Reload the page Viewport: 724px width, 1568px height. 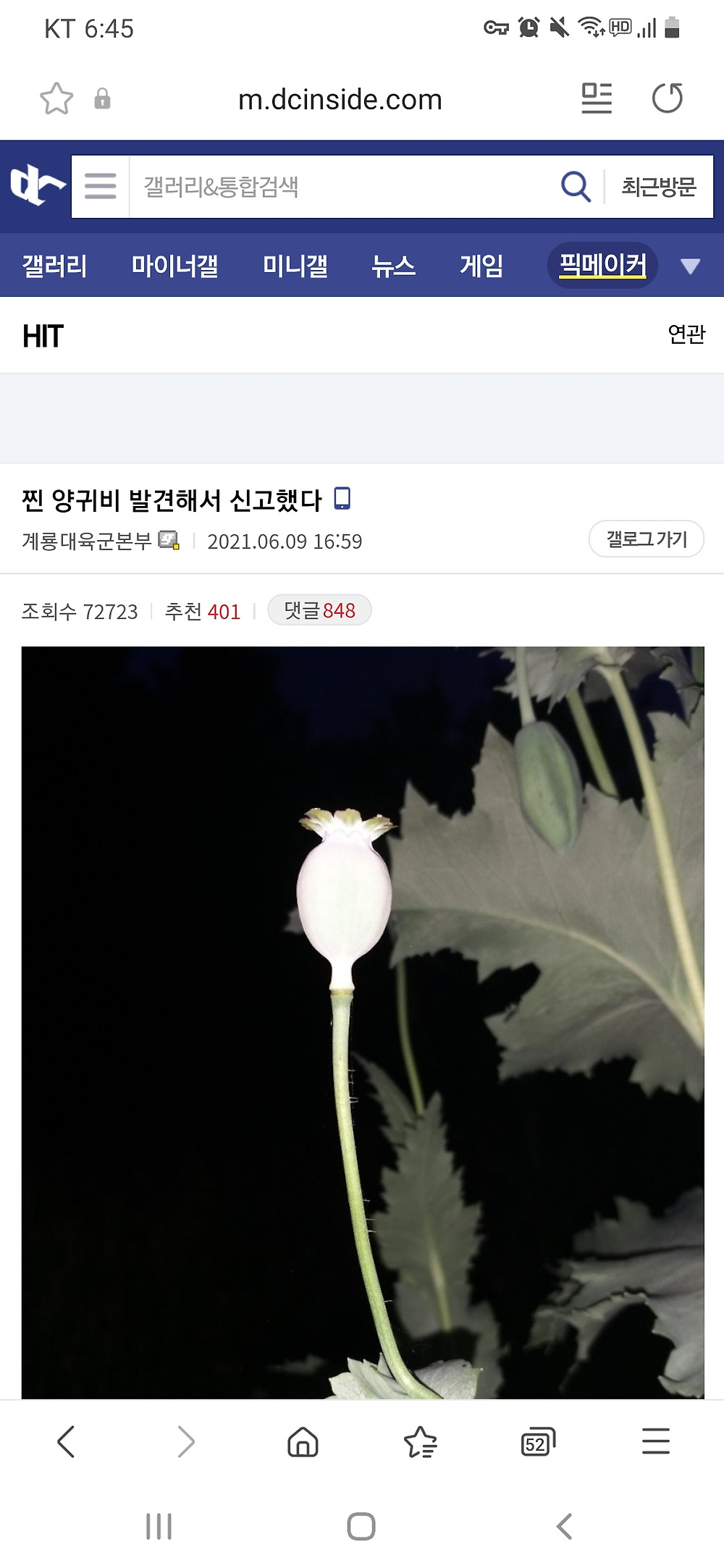coord(667,98)
